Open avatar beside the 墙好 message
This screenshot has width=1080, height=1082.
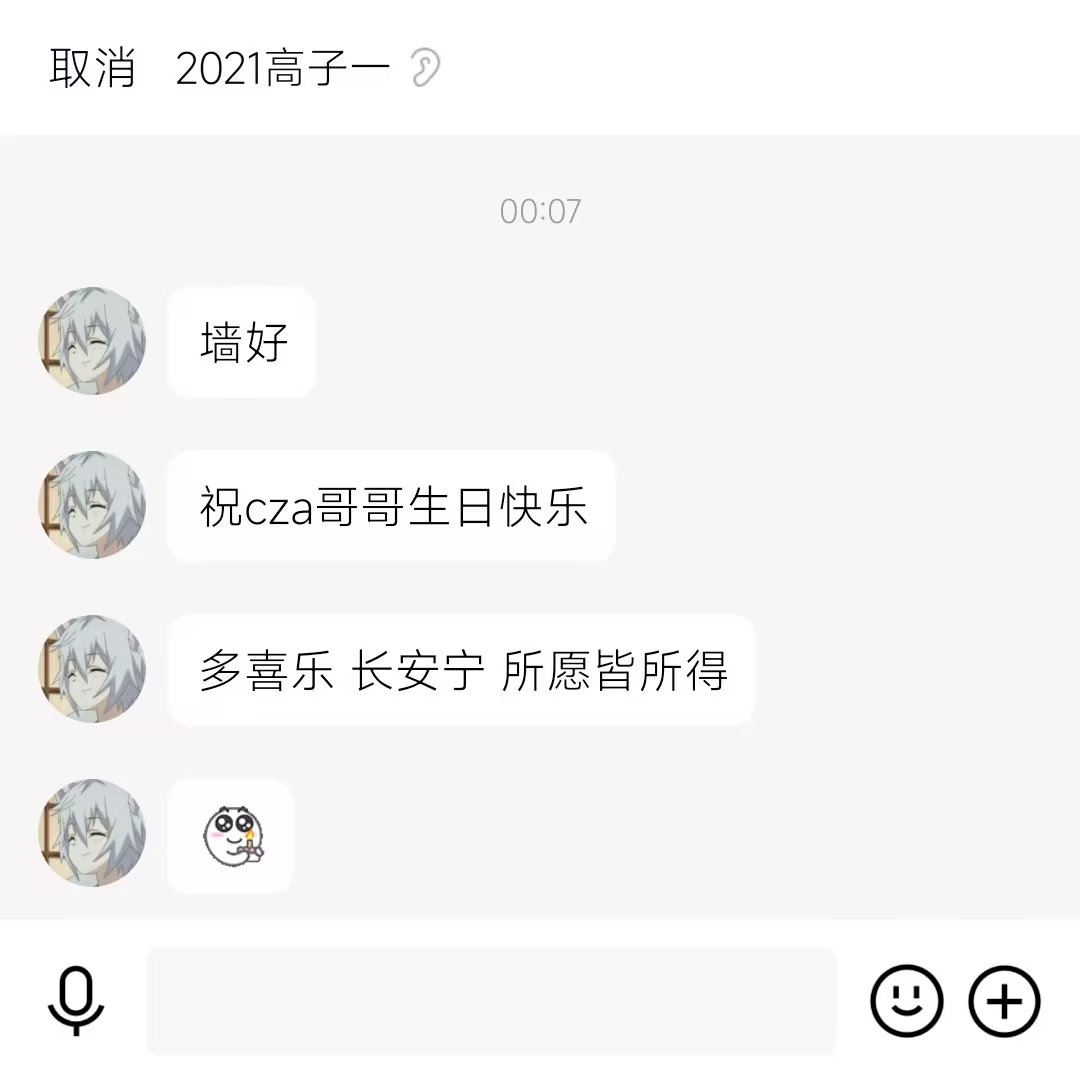[x=92, y=341]
